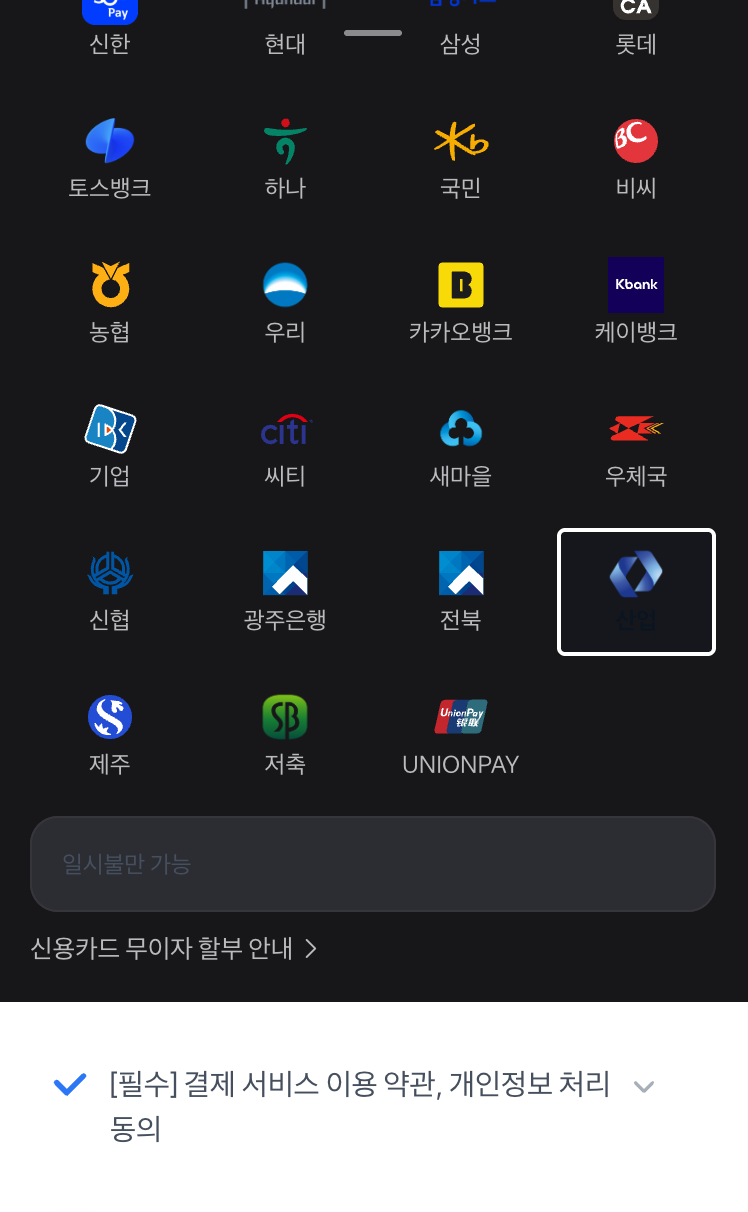Select 전북 card

[461, 592]
